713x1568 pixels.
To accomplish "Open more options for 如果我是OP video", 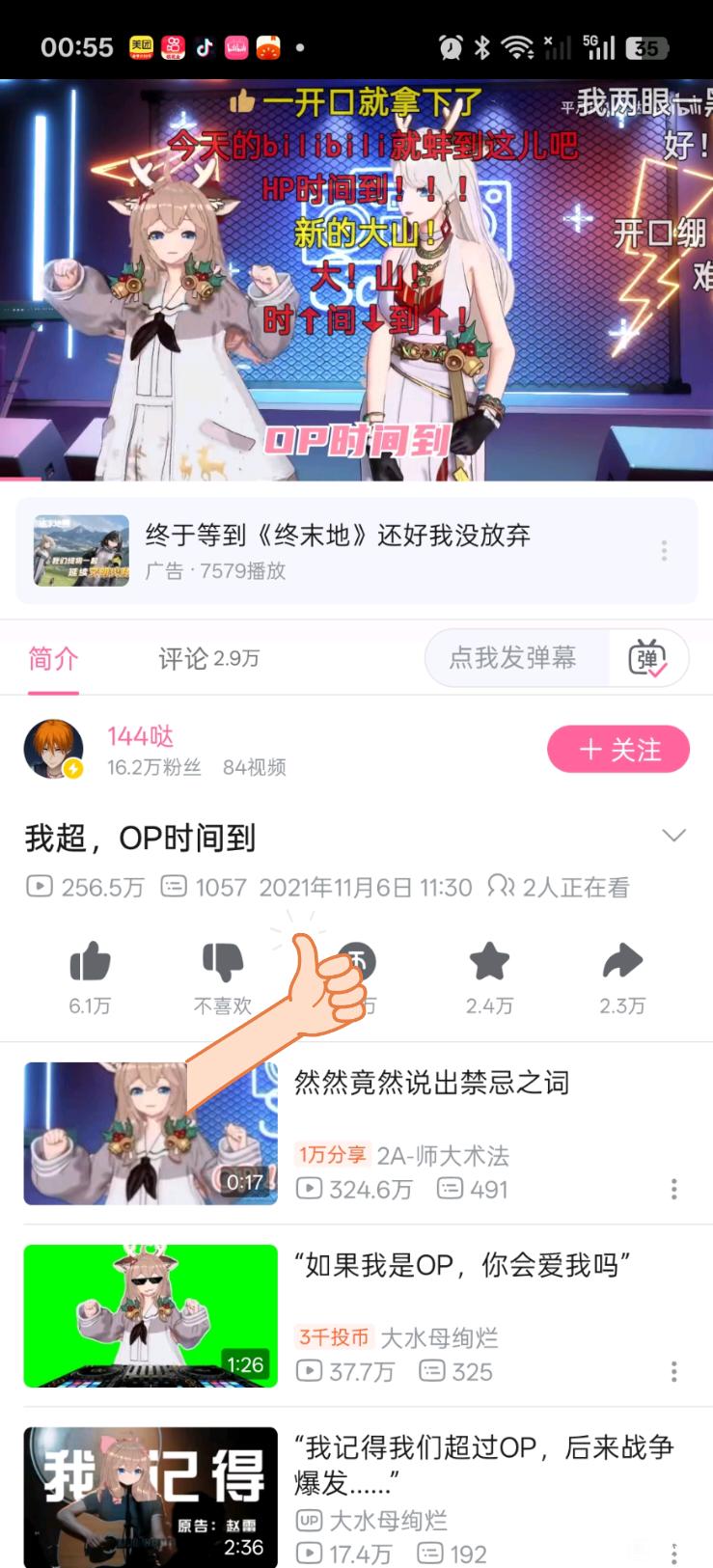I will (673, 1370).
